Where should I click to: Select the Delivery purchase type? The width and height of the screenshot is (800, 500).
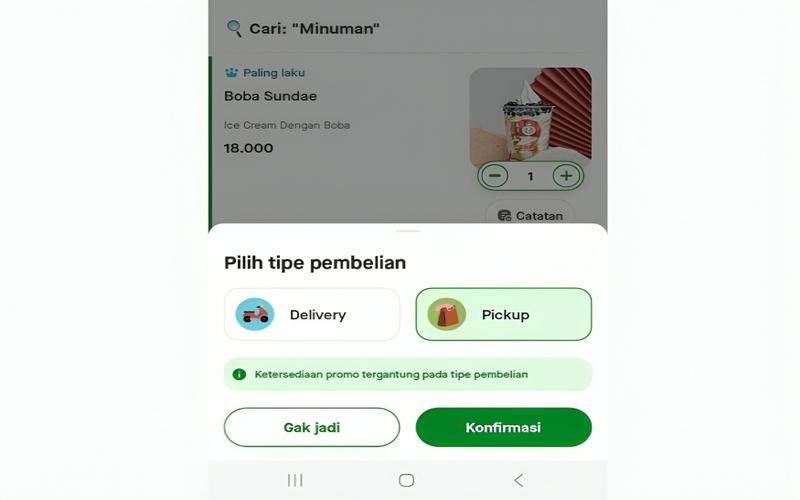point(311,314)
